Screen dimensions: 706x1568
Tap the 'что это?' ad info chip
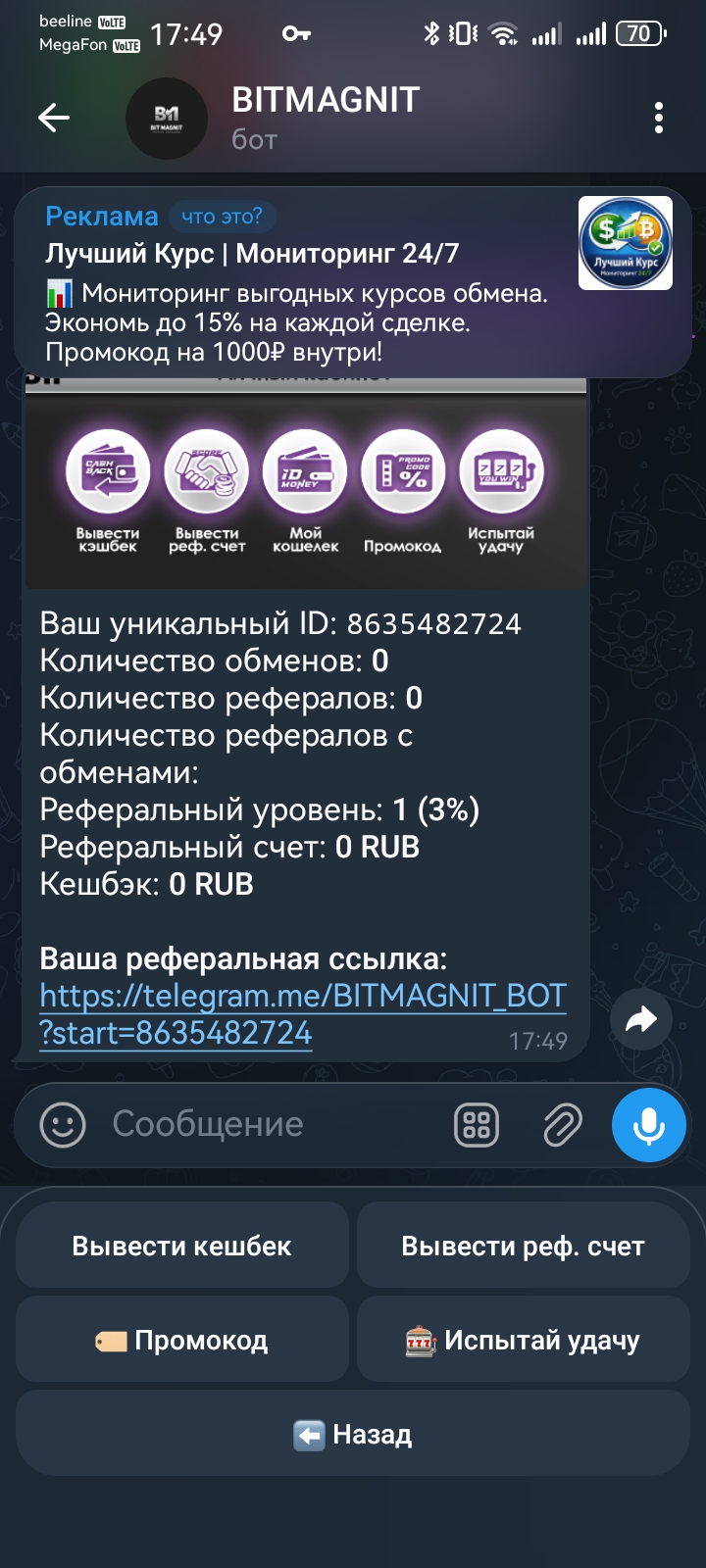point(222,216)
